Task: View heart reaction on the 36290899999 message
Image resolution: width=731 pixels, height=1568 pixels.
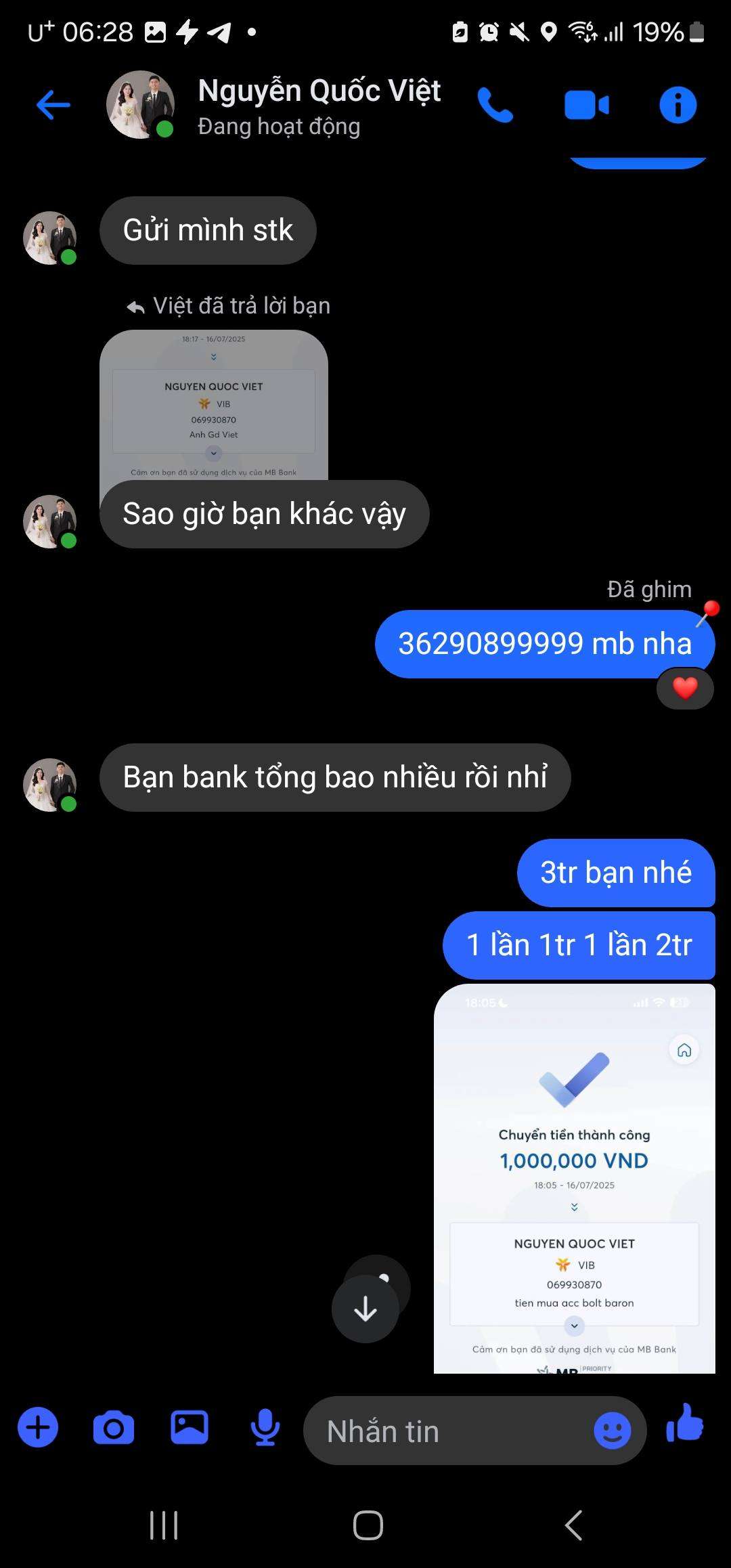Action: [x=685, y=689]
